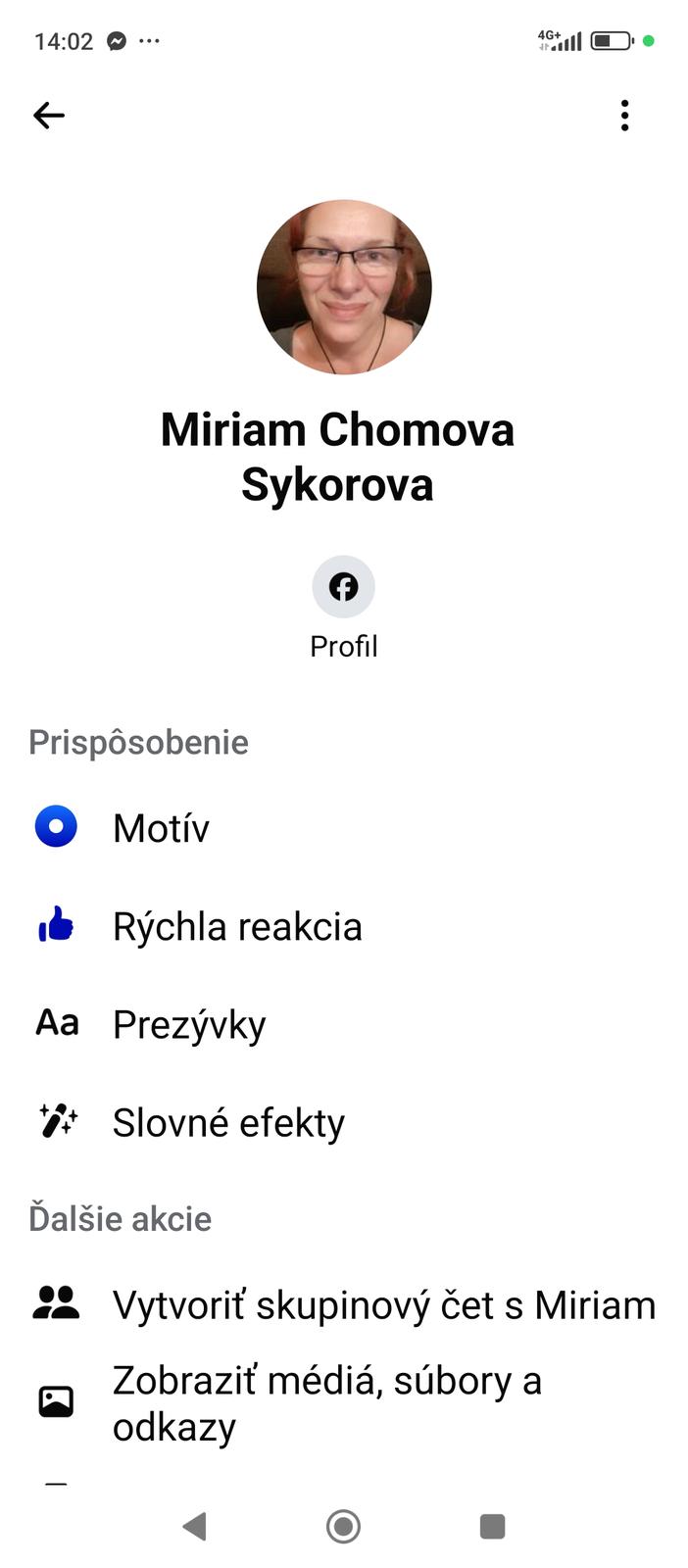Tap the system home button

pos(343,1526)
